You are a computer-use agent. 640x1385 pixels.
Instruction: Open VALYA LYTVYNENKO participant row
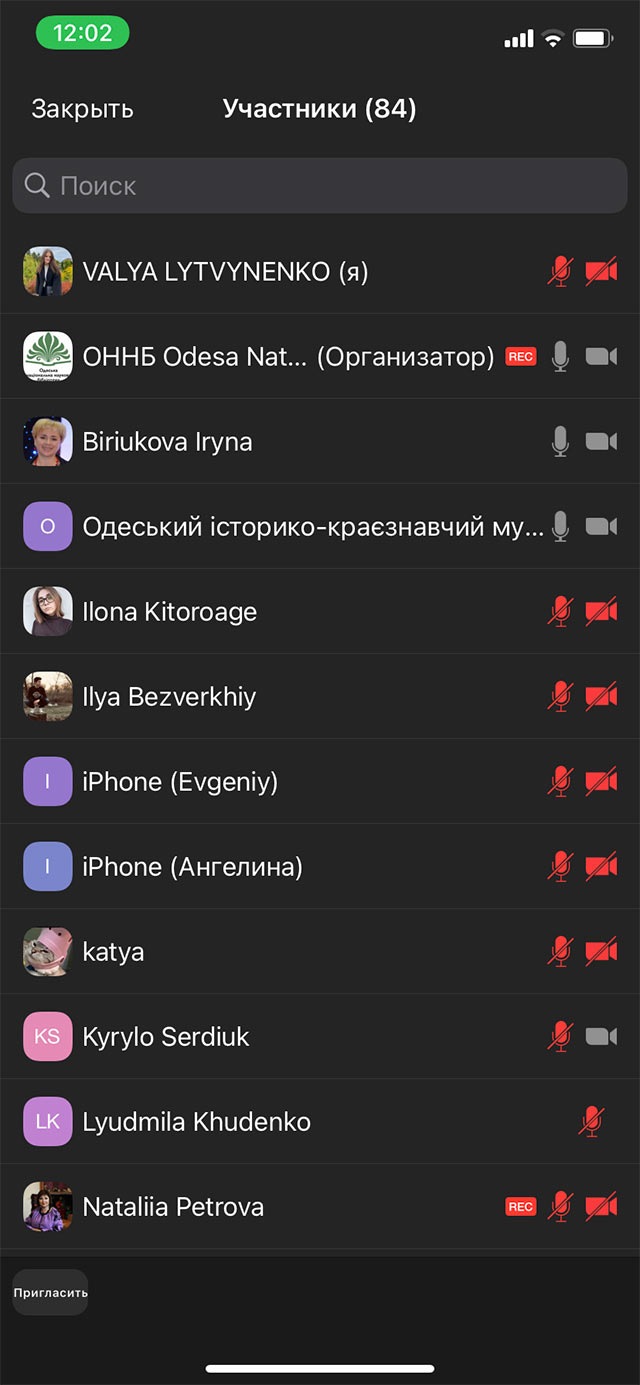(226, 271)
